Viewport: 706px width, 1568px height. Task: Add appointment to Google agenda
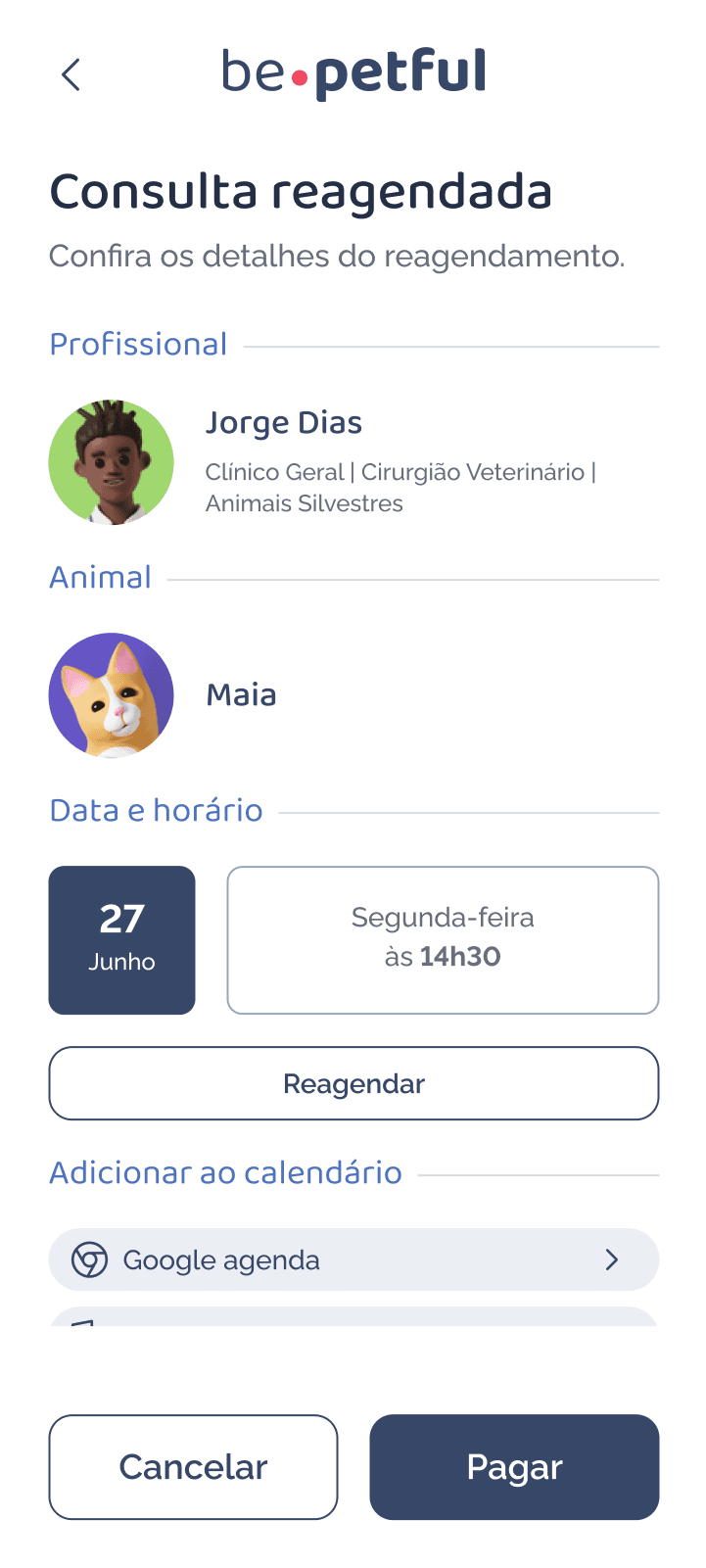[x=353, y=1259]
